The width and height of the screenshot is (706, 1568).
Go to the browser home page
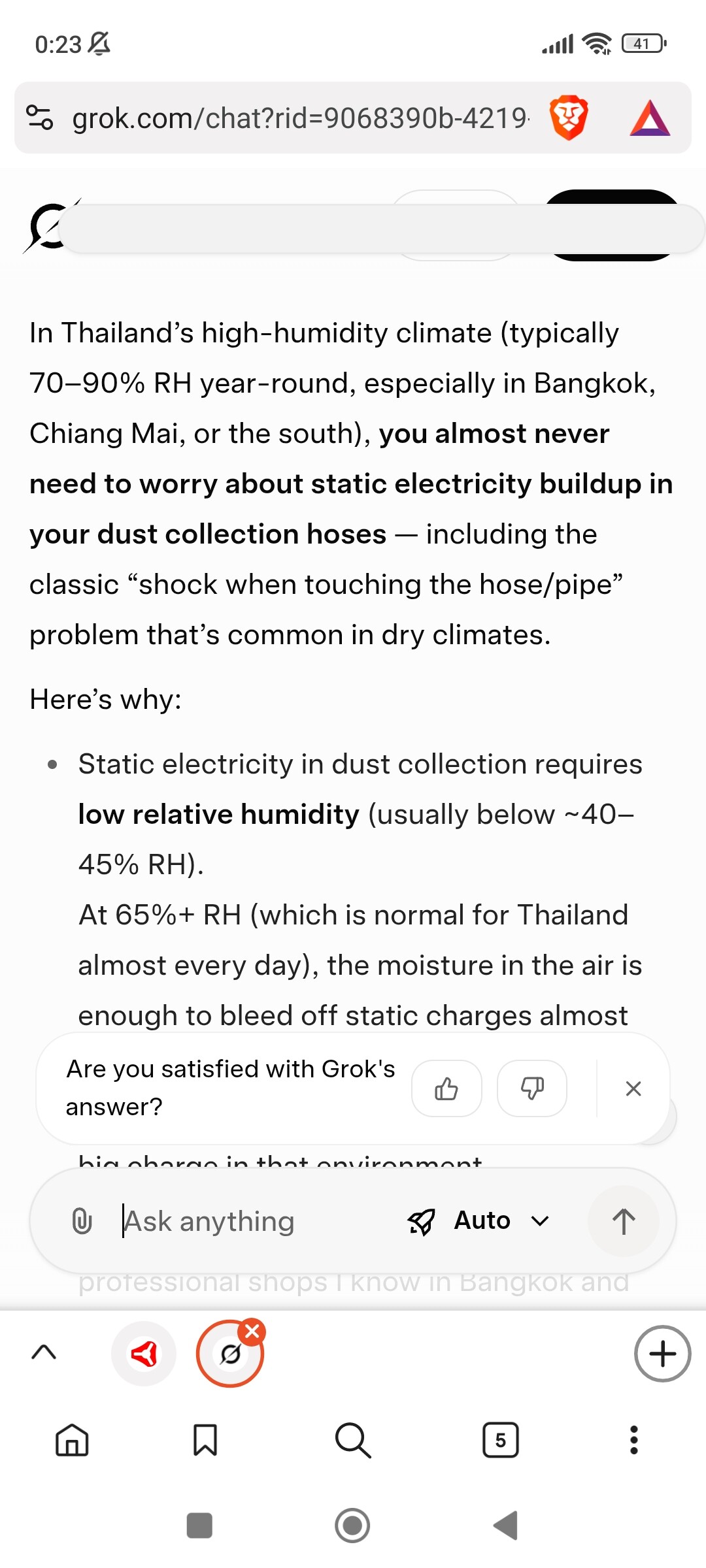(x=72, y=1440)
